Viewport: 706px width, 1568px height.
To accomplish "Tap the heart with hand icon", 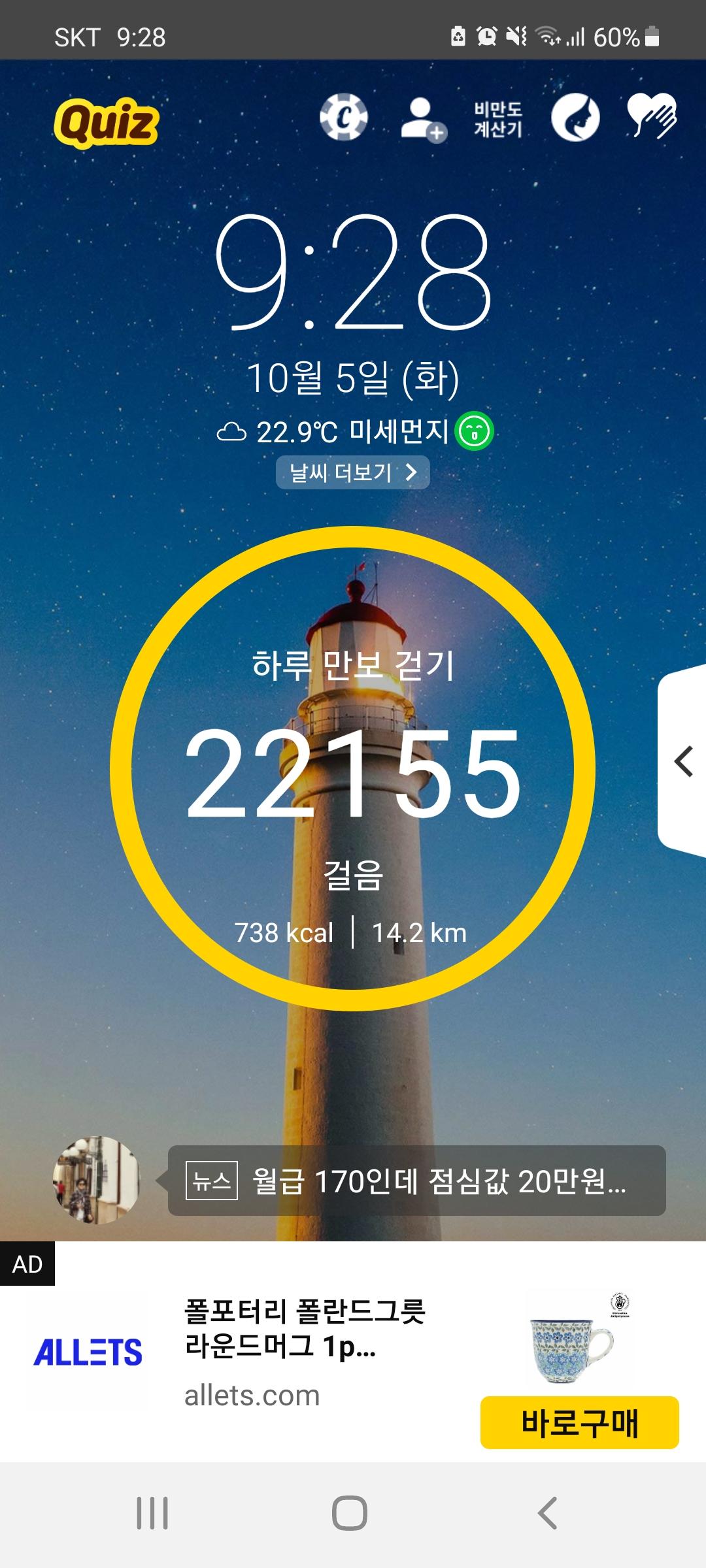I will (652, 116).
